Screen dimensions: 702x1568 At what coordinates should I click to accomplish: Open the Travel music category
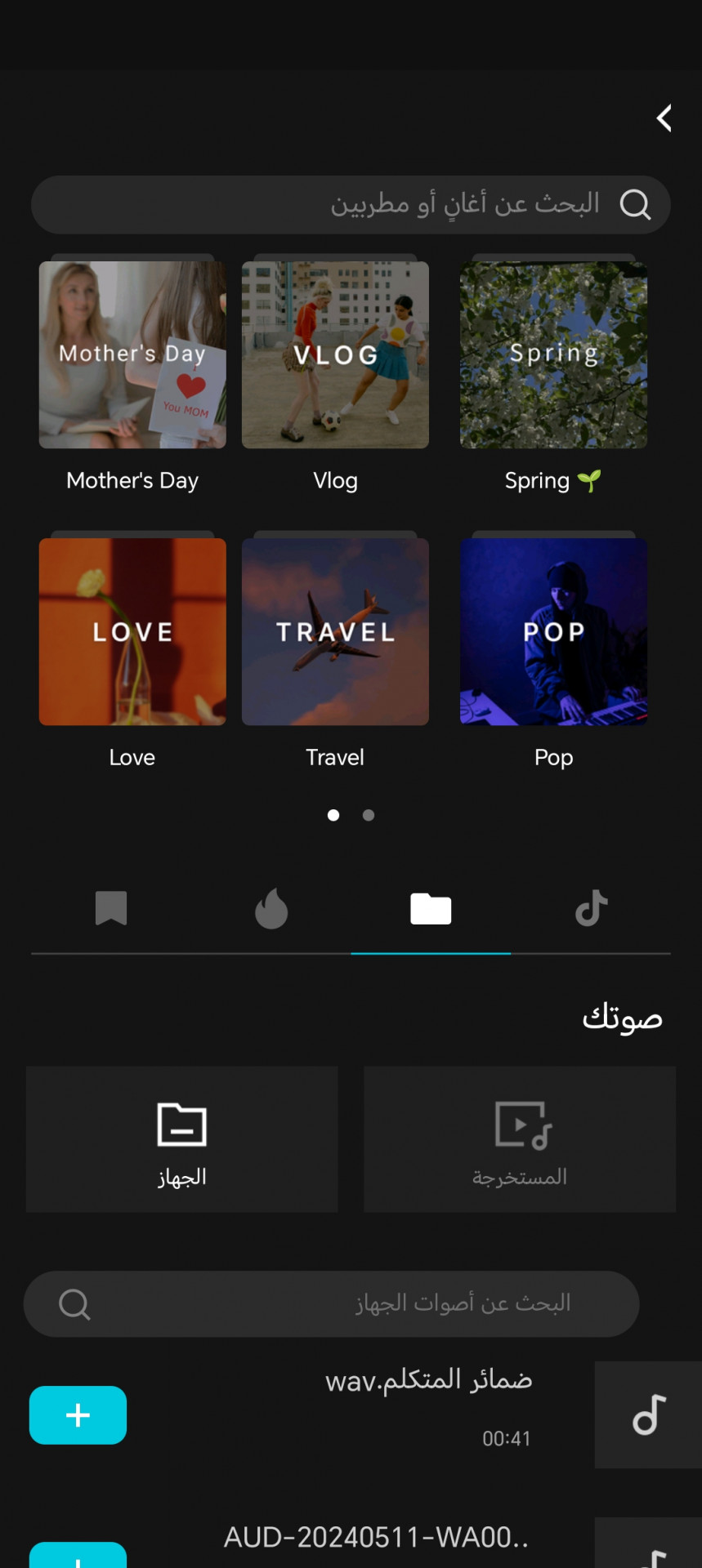[x=335, y=631]
